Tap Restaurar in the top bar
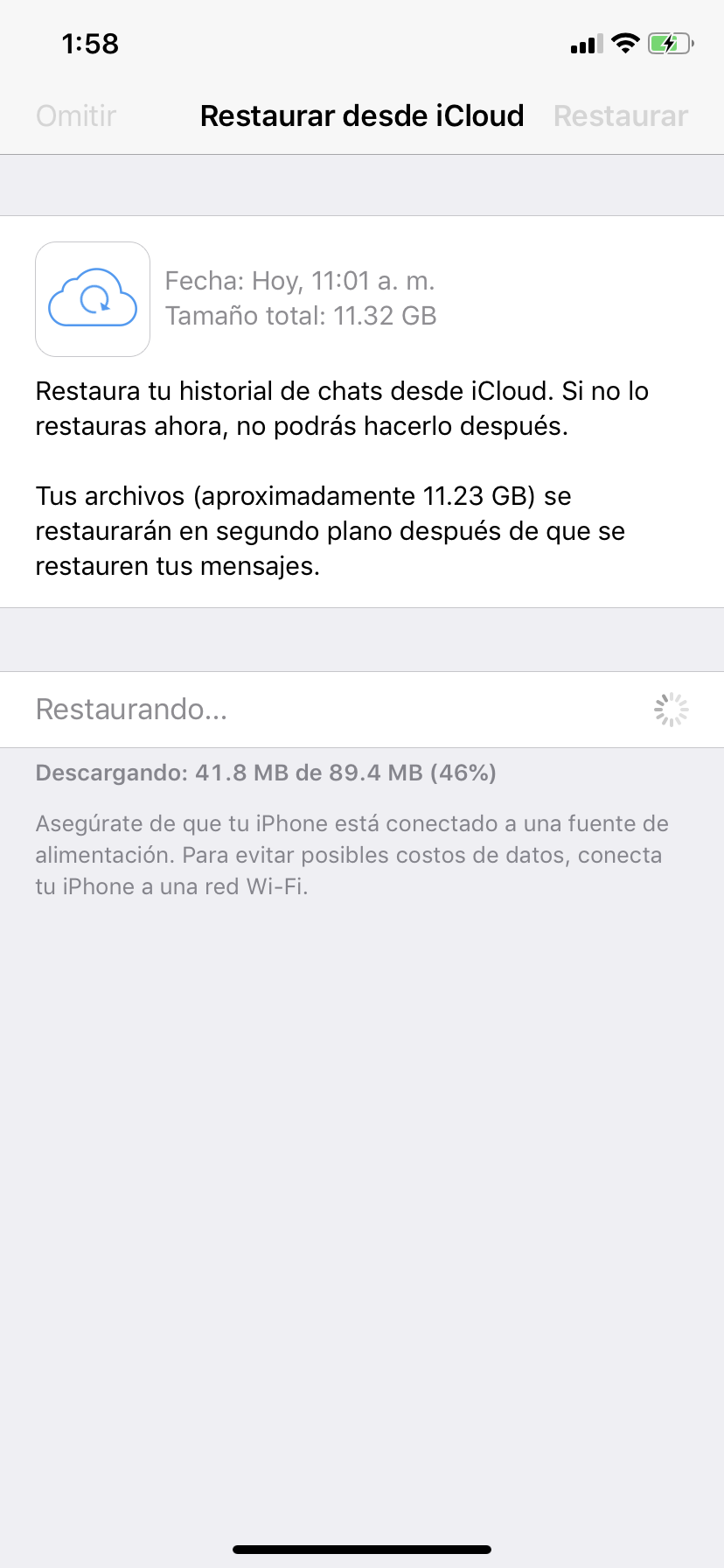This screenshot has width=724, height=1568. coord(621,115)
